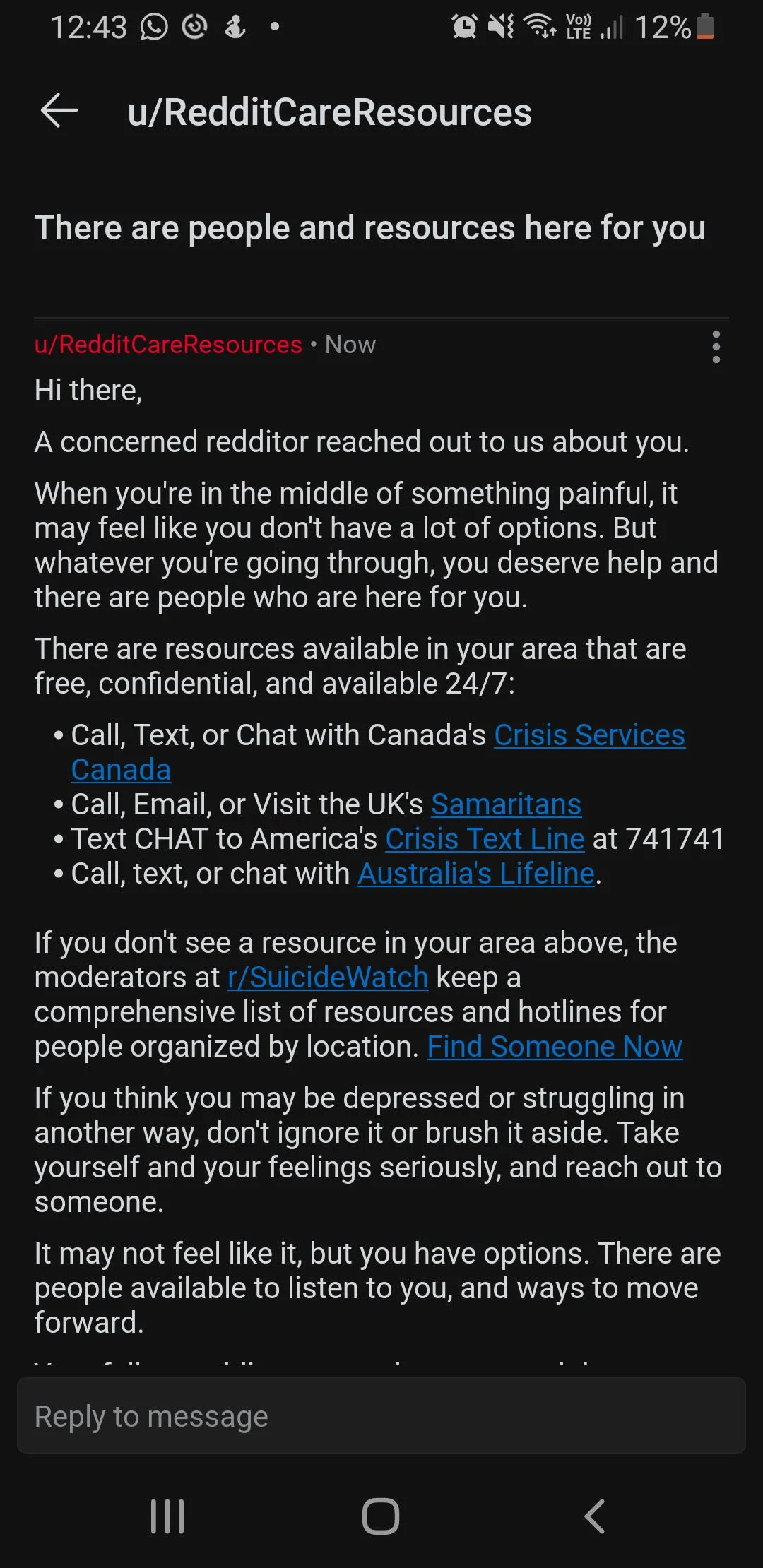The height and width of the screenshot is (1568, 763).
Task: Open the Australia's Lifeline link
Action: [476, 874]
